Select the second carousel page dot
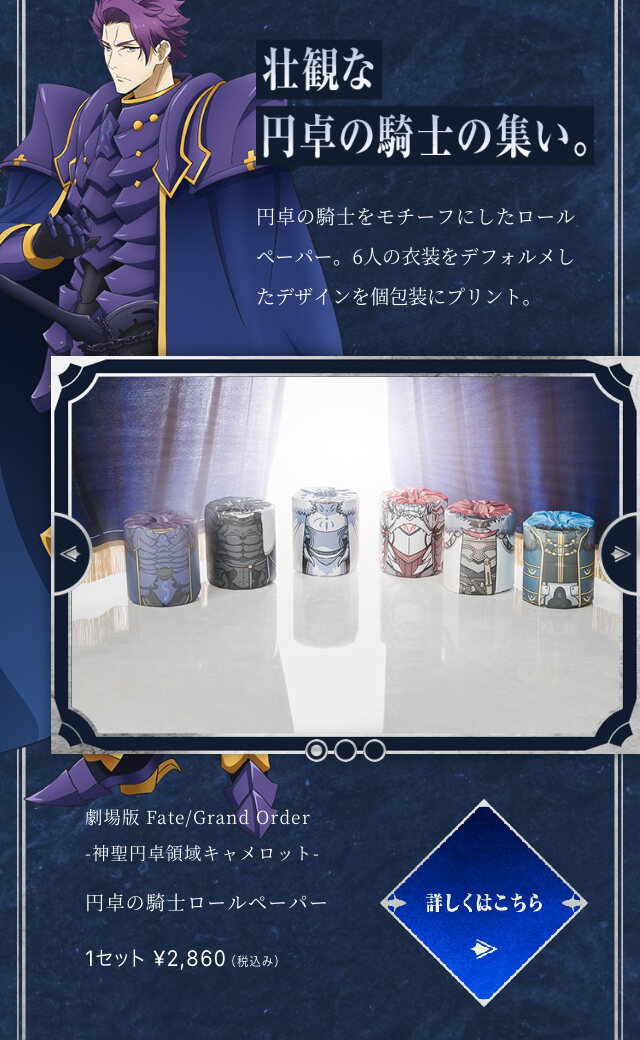Image resolution: width=640 pixels, height=1040 pixels. 346,750
